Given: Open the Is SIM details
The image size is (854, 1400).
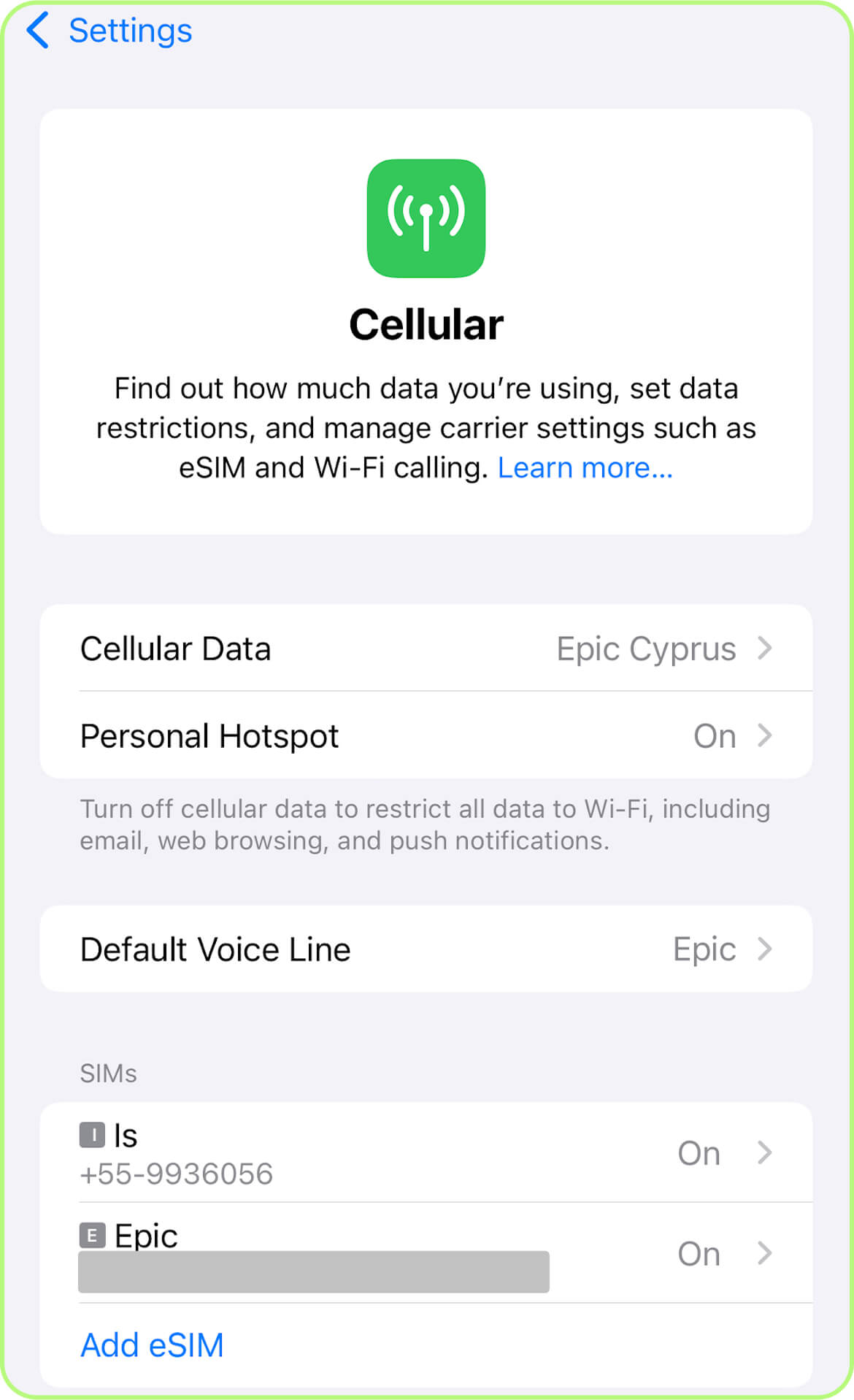Looking at the screenshot, I should [426, 1153].
